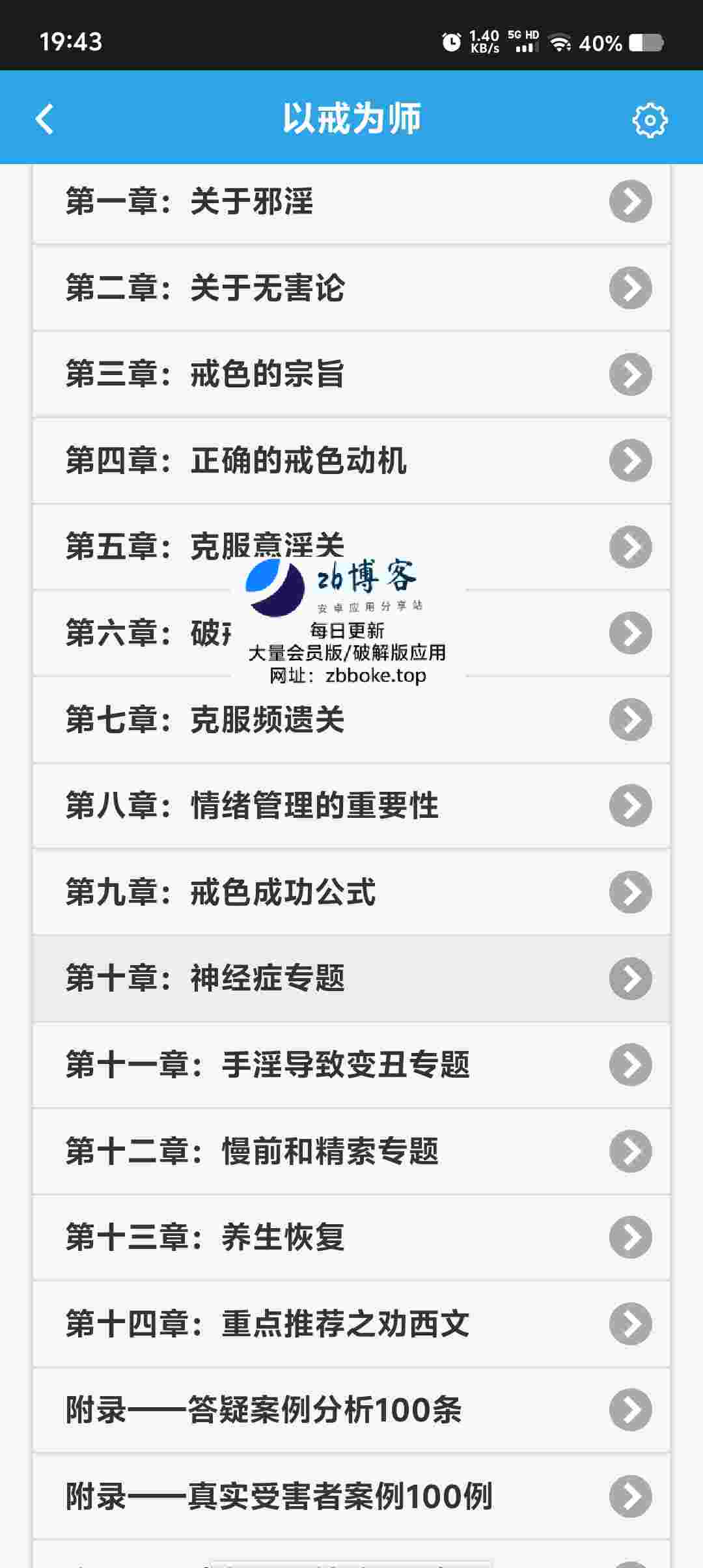Screen dimensions: 703x1568
Task: Tap the arrow on the 第六章 row
Action: coord(630,633)
